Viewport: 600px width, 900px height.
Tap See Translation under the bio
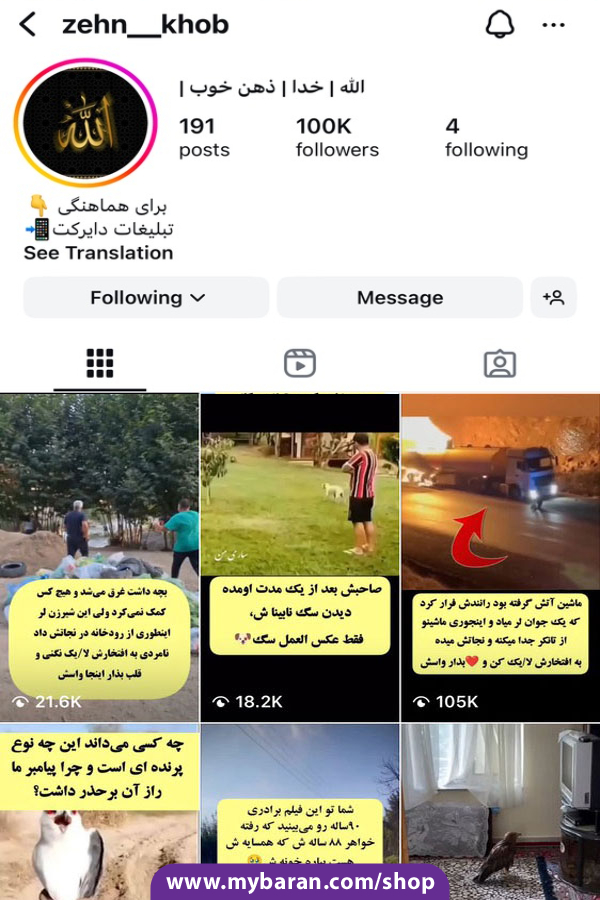[98, 253]
